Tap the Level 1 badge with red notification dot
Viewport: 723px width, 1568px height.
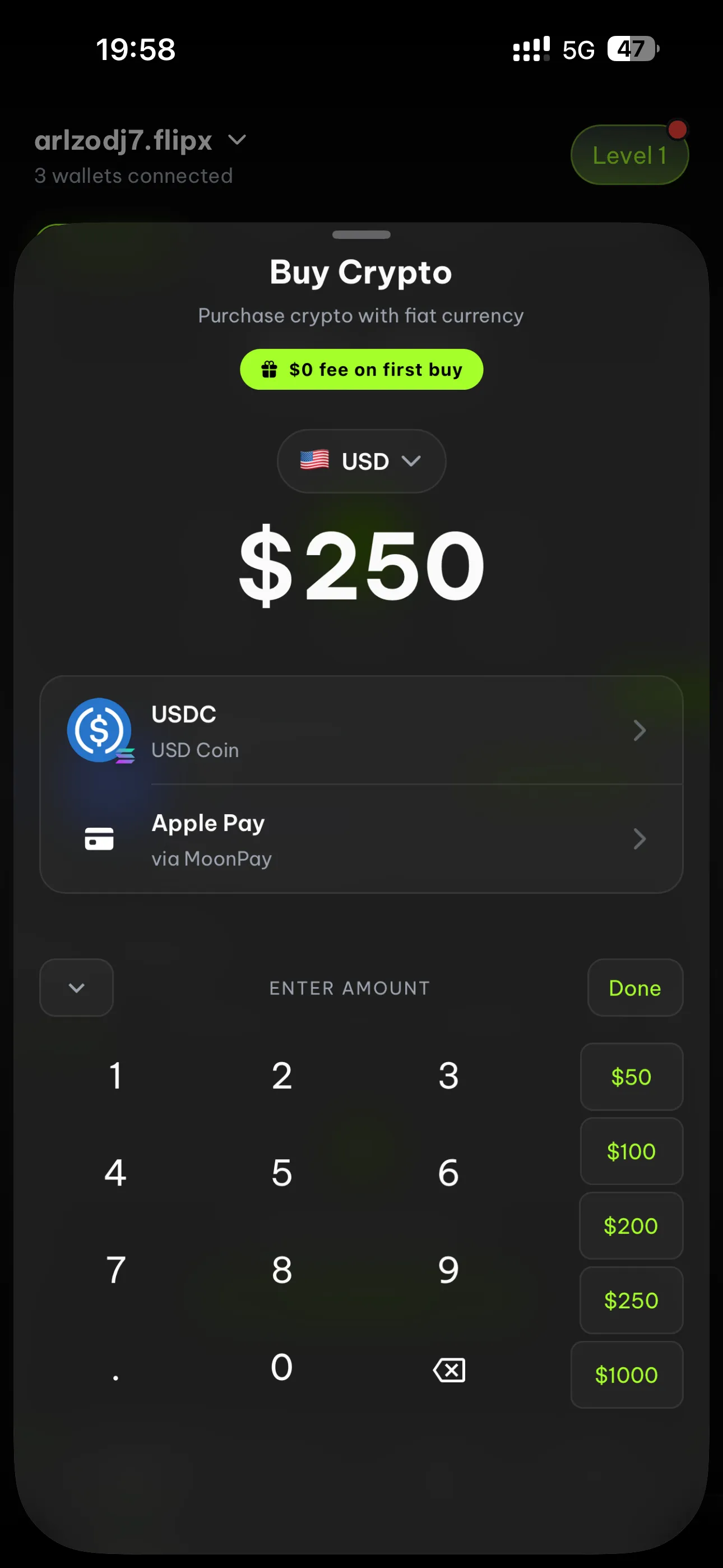(630, 155)
